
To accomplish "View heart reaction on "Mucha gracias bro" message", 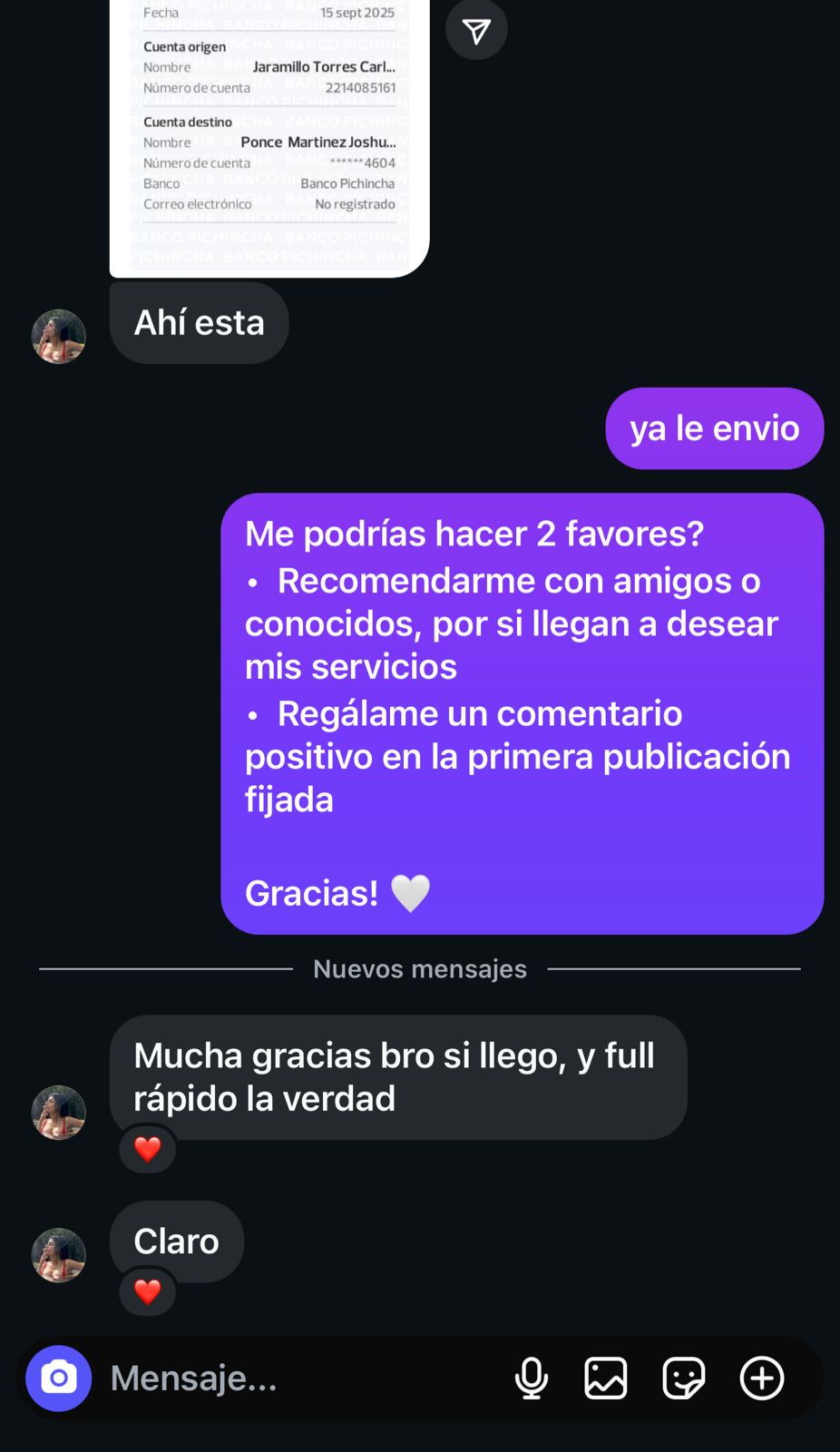I will point(148,1149).
